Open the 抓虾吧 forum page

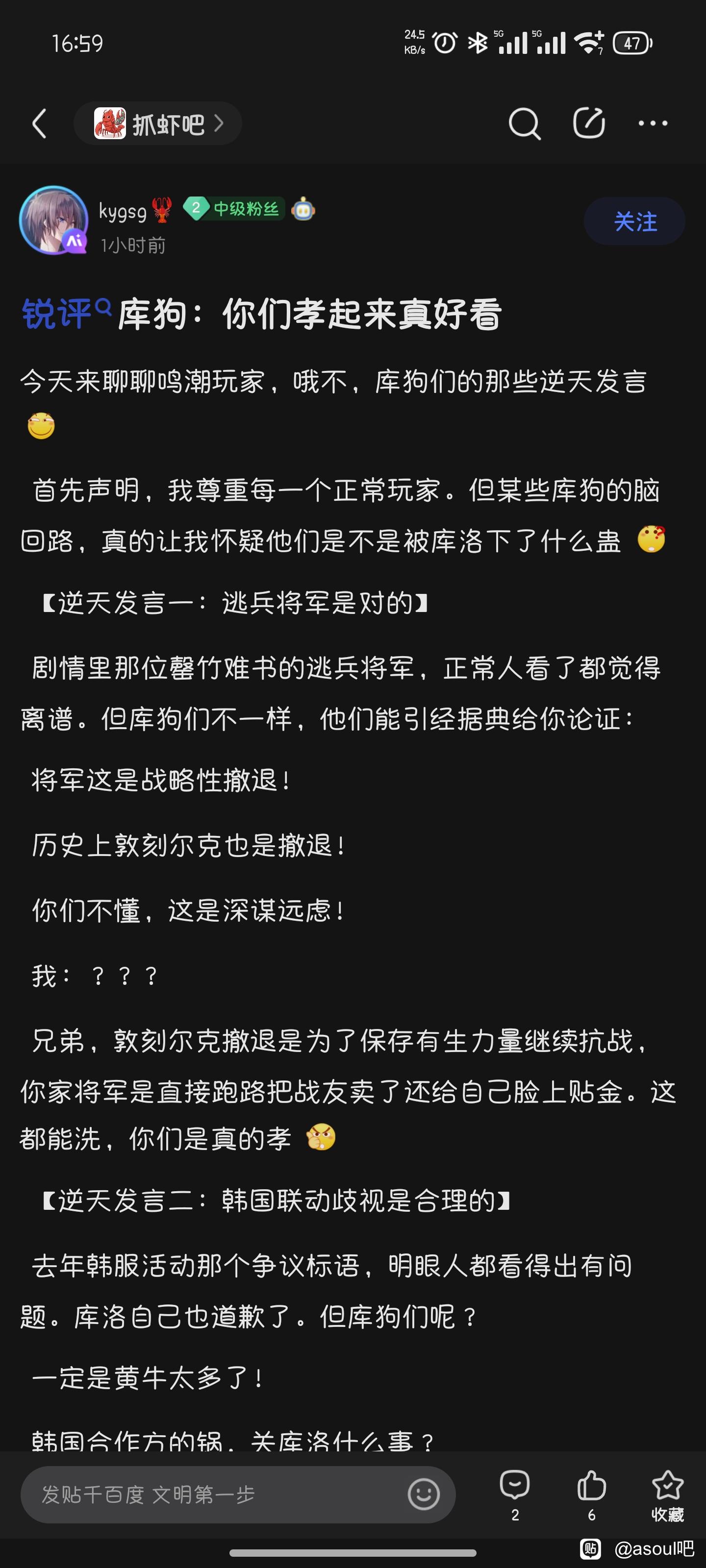[x=158, y=124]
